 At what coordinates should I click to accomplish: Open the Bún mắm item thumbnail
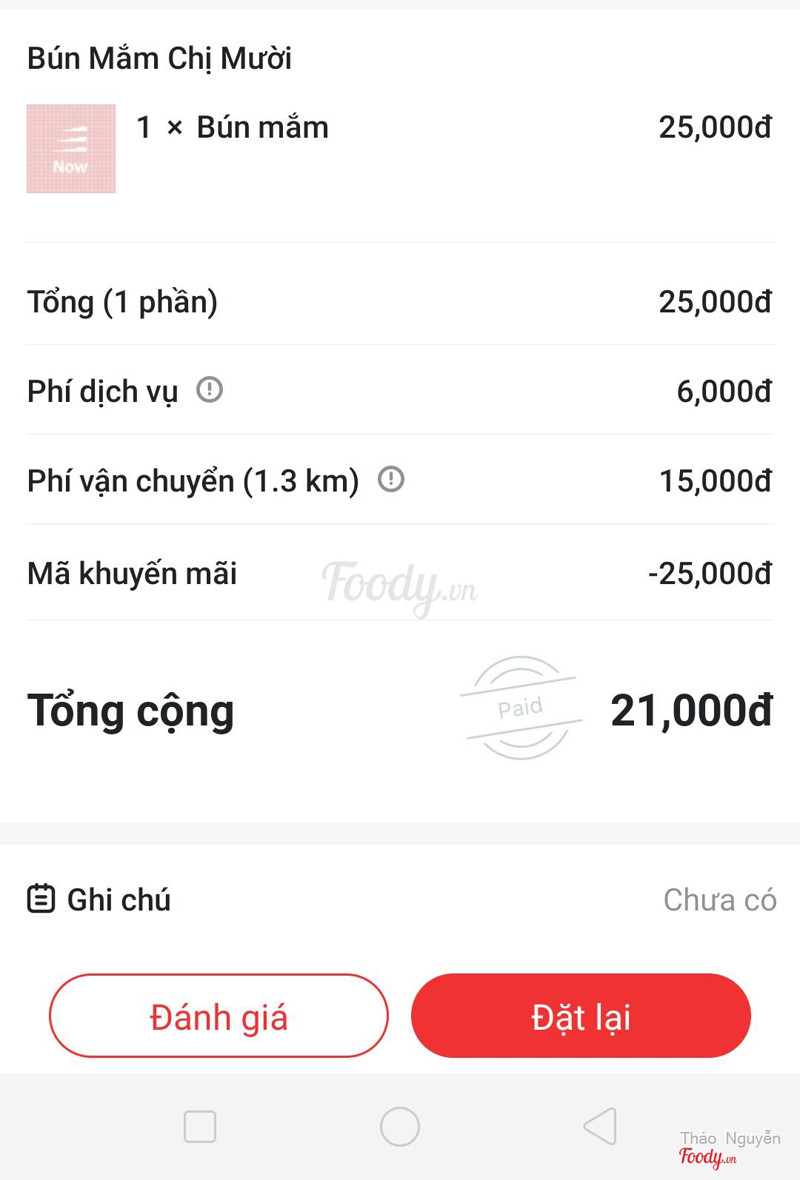pos(71,149)
